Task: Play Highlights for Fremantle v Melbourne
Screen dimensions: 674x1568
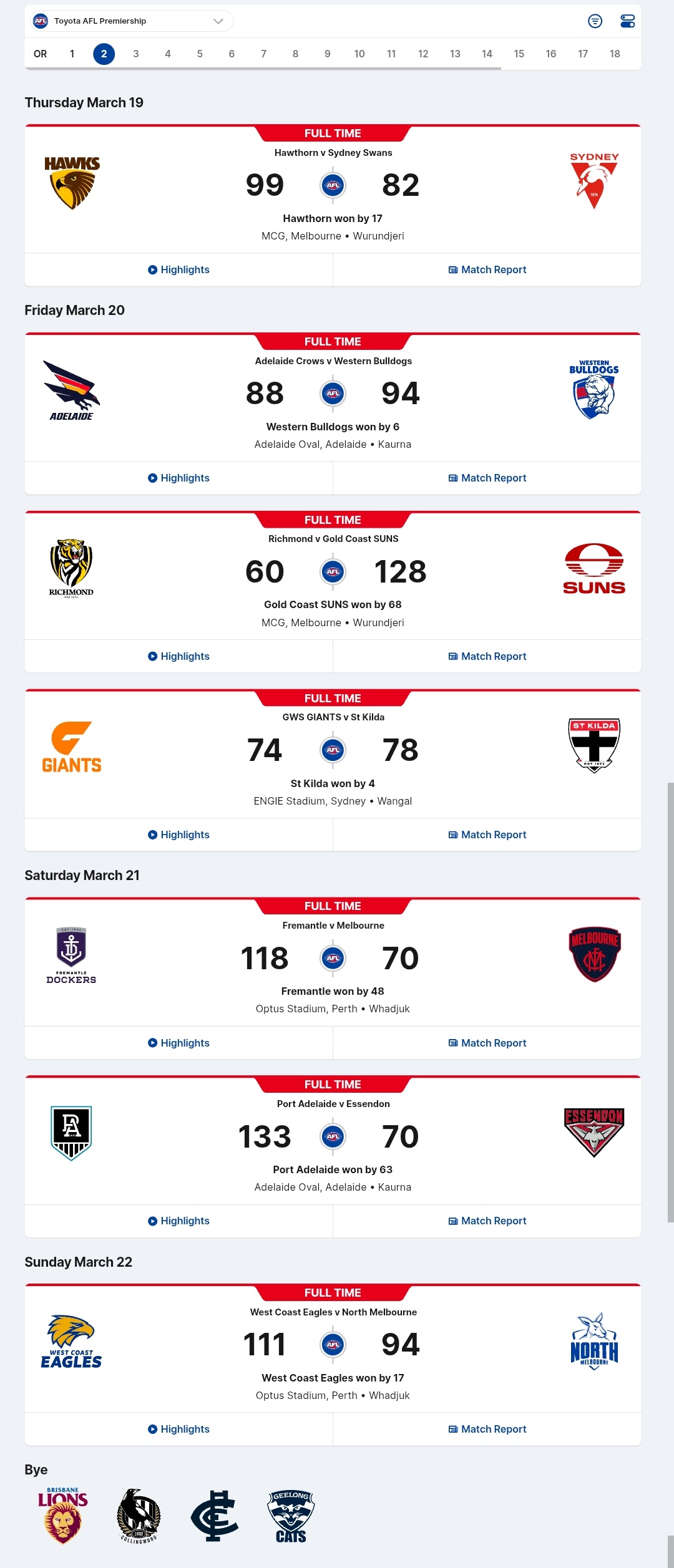Action: [178, 1043]
